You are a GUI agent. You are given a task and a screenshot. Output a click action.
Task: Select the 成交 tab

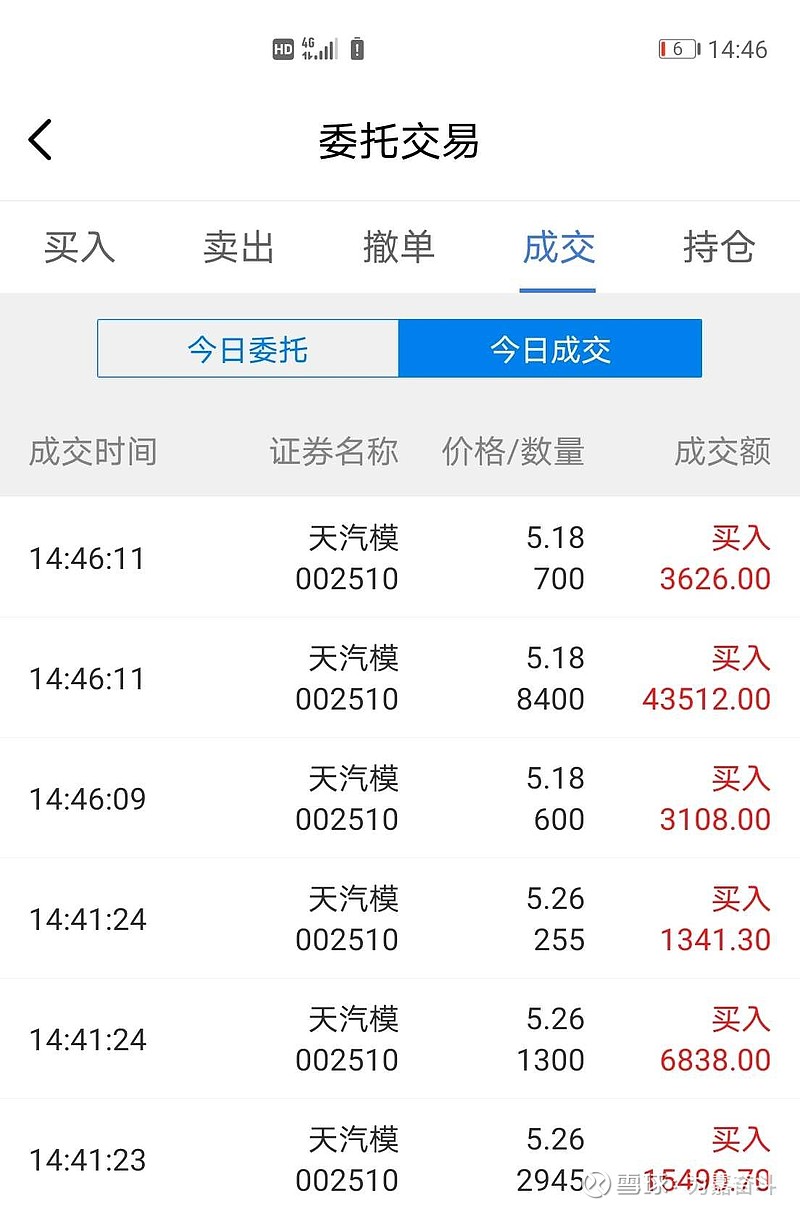(558, 248)
